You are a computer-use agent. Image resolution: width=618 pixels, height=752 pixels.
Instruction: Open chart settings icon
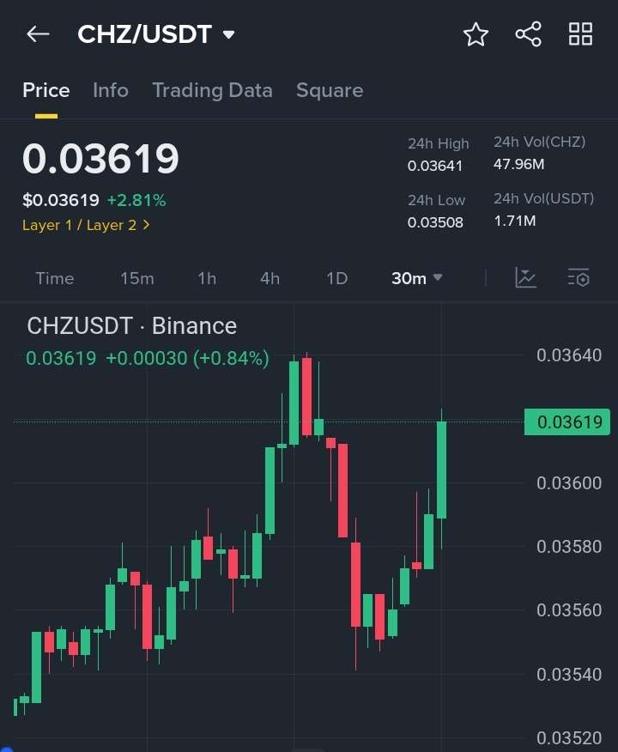[578, 278]
